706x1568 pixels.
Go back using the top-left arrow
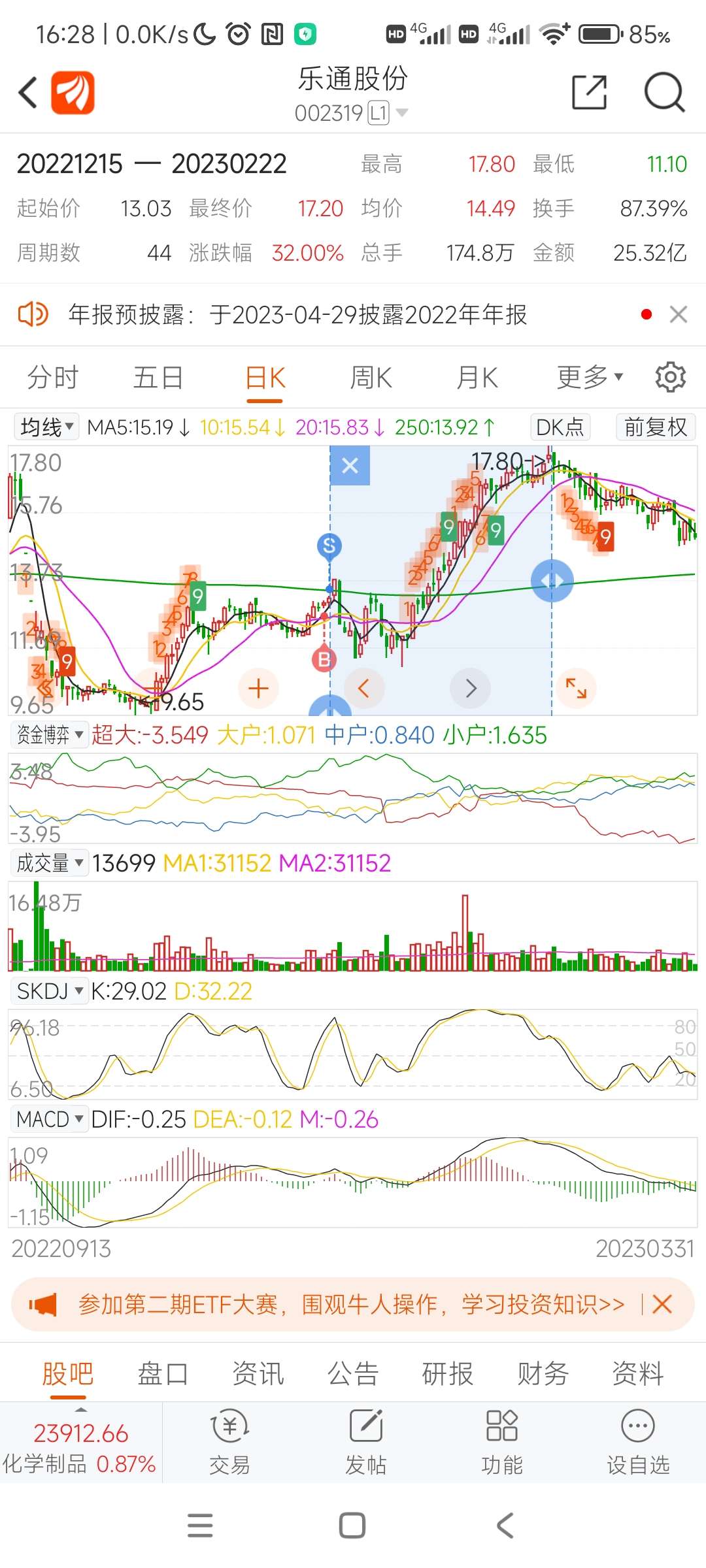27,92
